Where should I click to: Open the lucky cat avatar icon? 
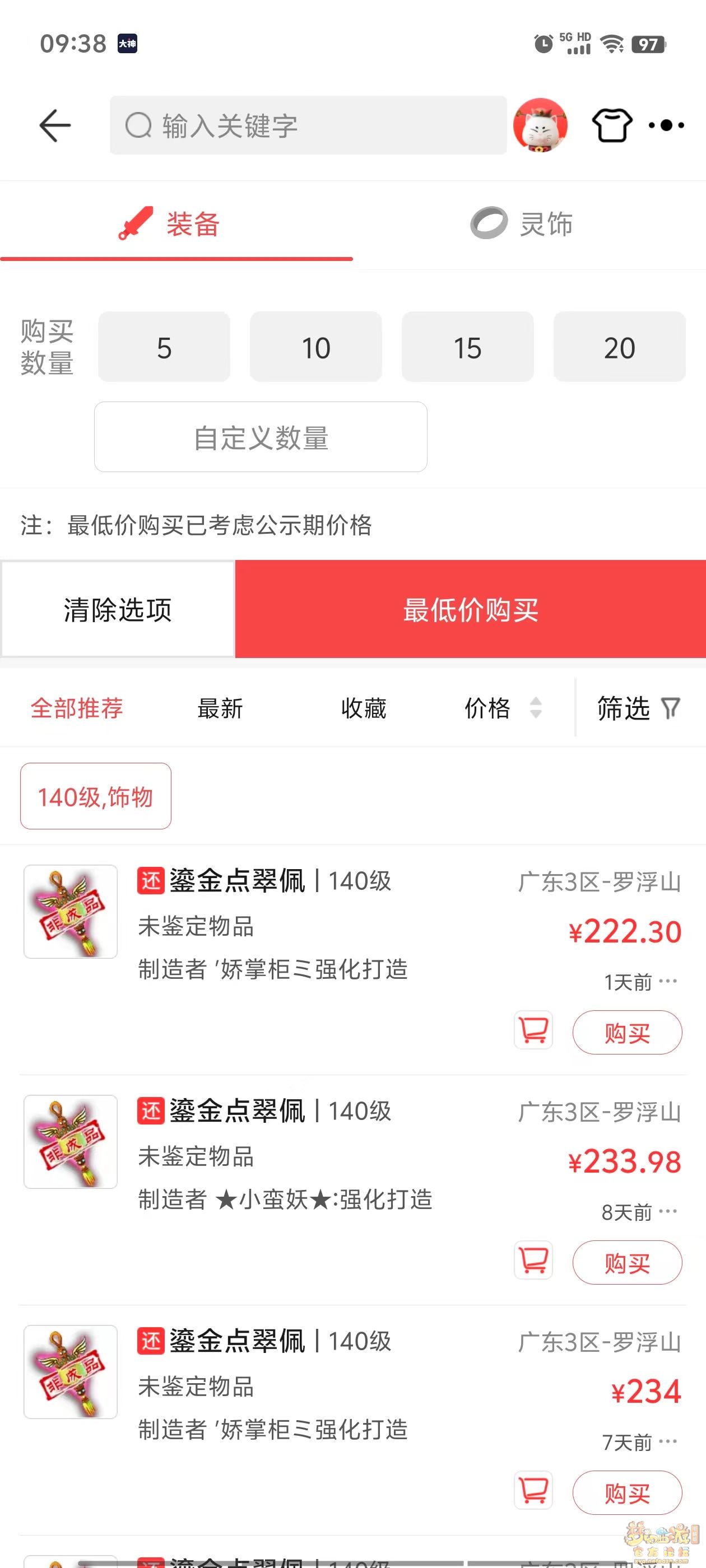540,125
